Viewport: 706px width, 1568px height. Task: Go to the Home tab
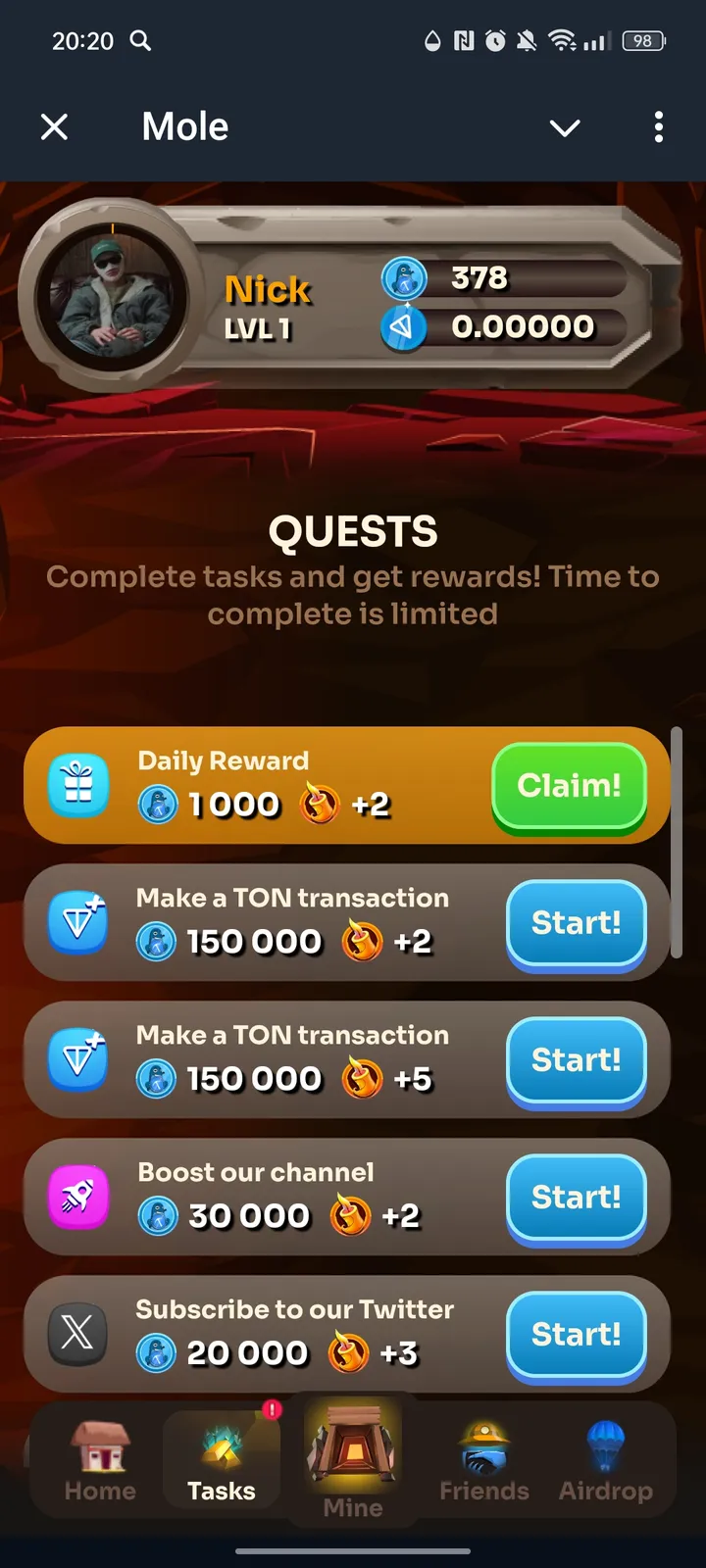point(100,1462)
